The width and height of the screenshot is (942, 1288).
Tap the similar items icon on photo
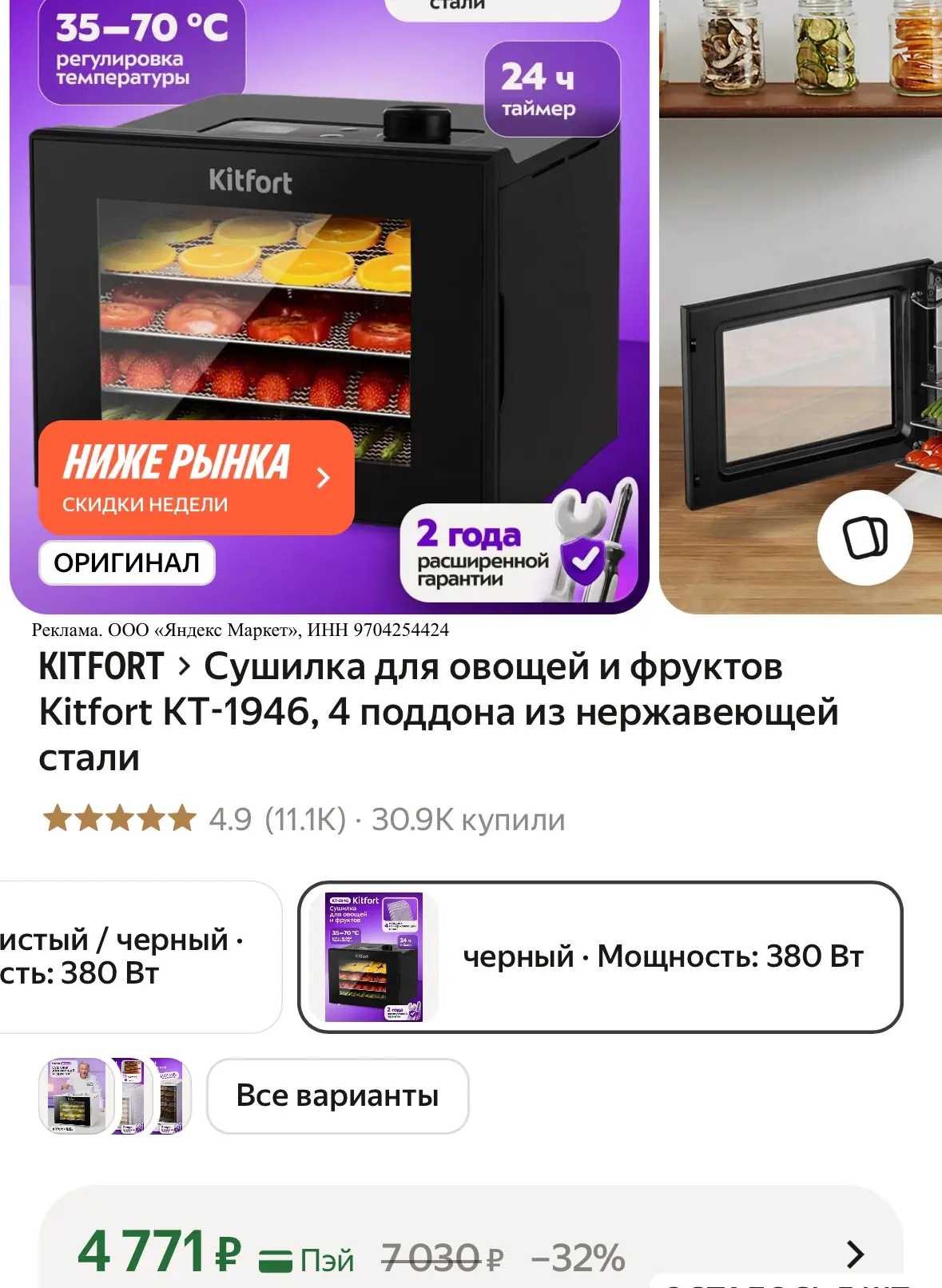coord(865,537)
